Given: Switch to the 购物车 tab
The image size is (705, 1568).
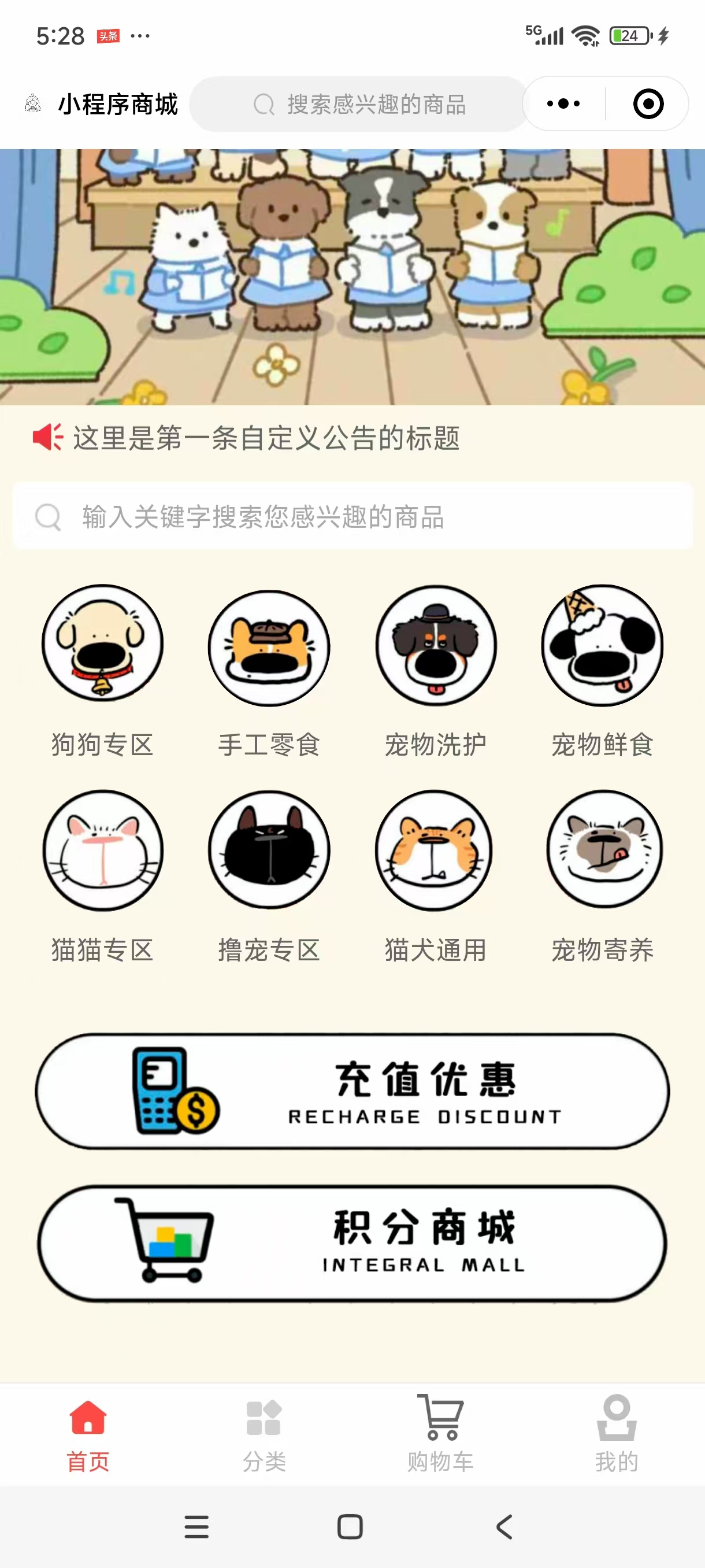Looking at the screenshot, I should pyautogui.click(x=440, y=1433).
